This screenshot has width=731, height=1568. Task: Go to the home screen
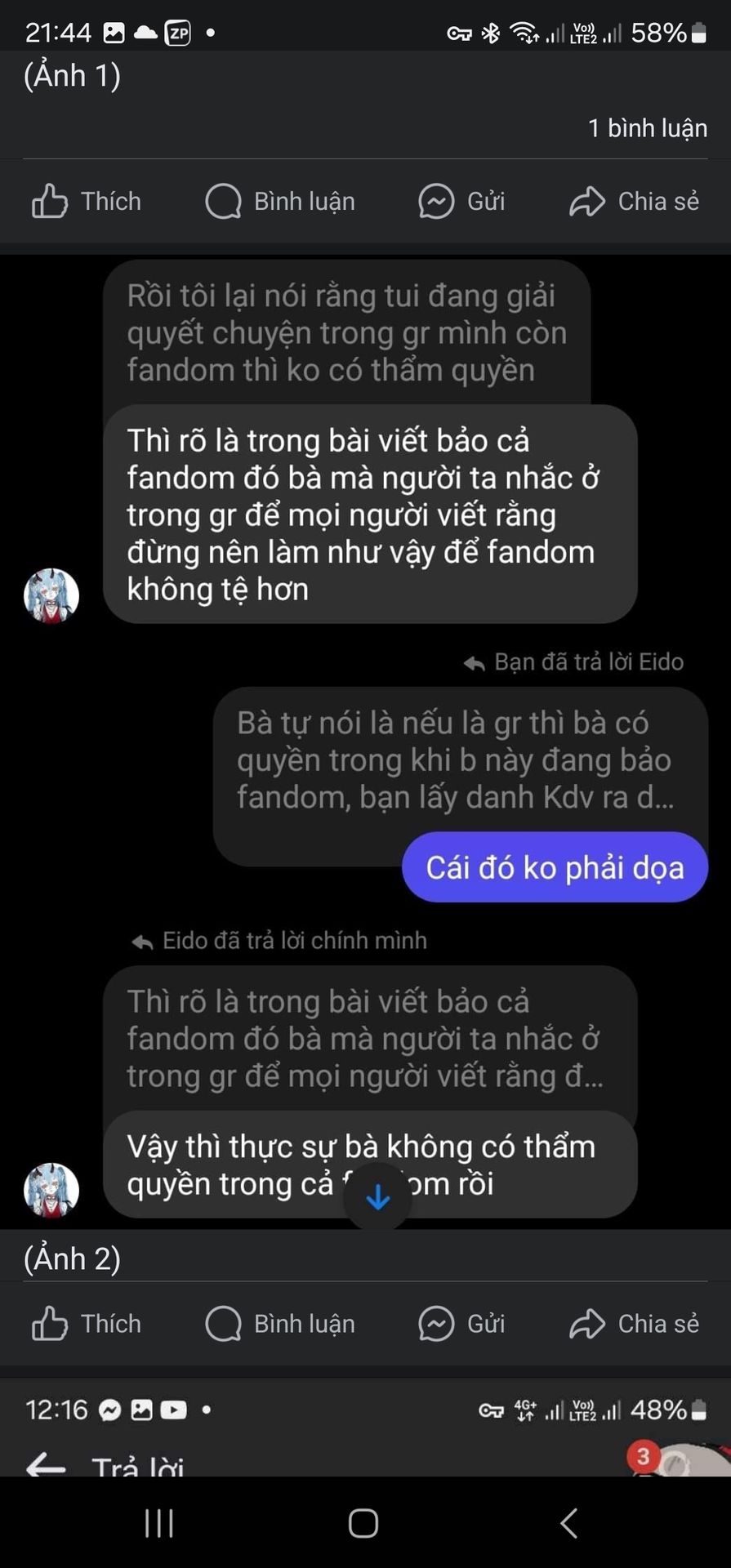click(x=363, y=1523)
